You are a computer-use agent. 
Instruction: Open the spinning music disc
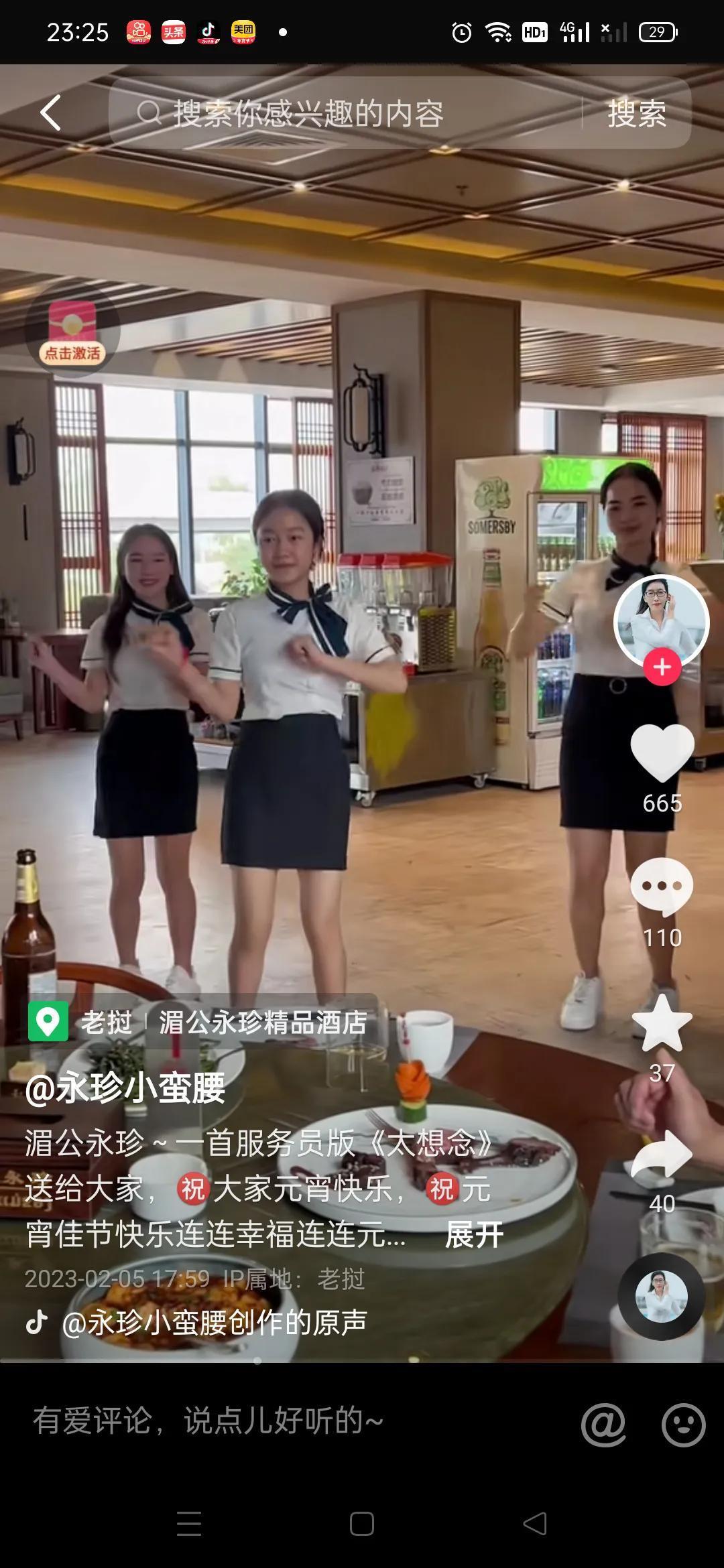[661, 1297]
